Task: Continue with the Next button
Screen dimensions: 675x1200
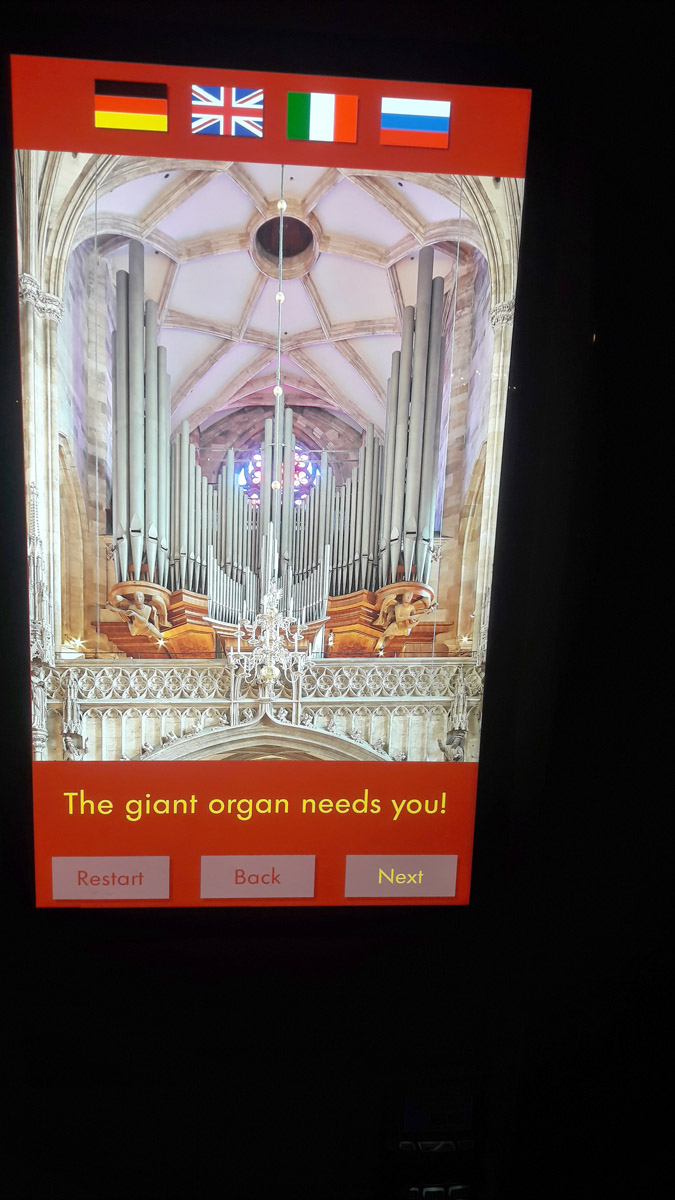Action: click(401, 876)
